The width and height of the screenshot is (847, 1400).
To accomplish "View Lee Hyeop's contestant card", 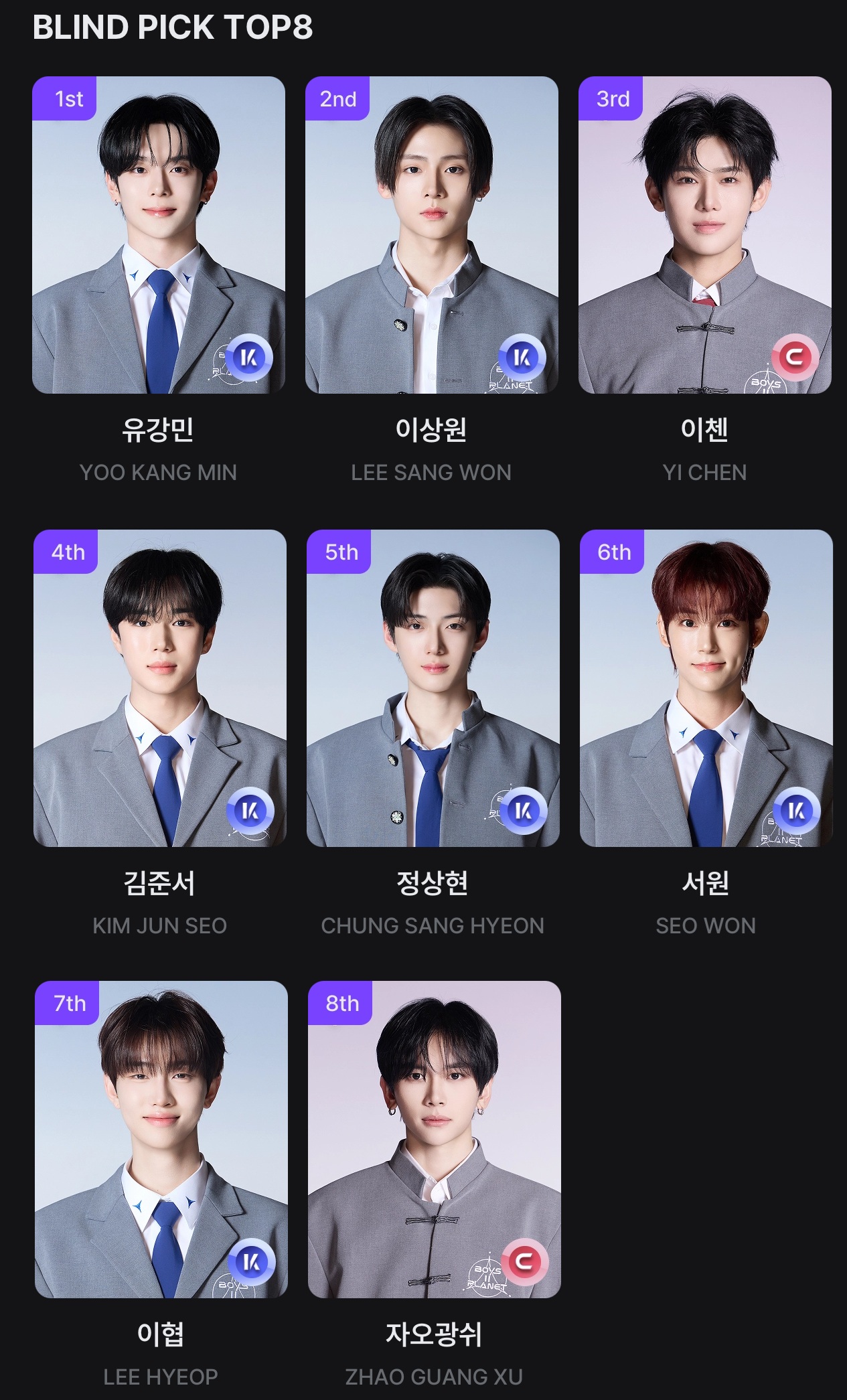I will tap(161, 1140).
